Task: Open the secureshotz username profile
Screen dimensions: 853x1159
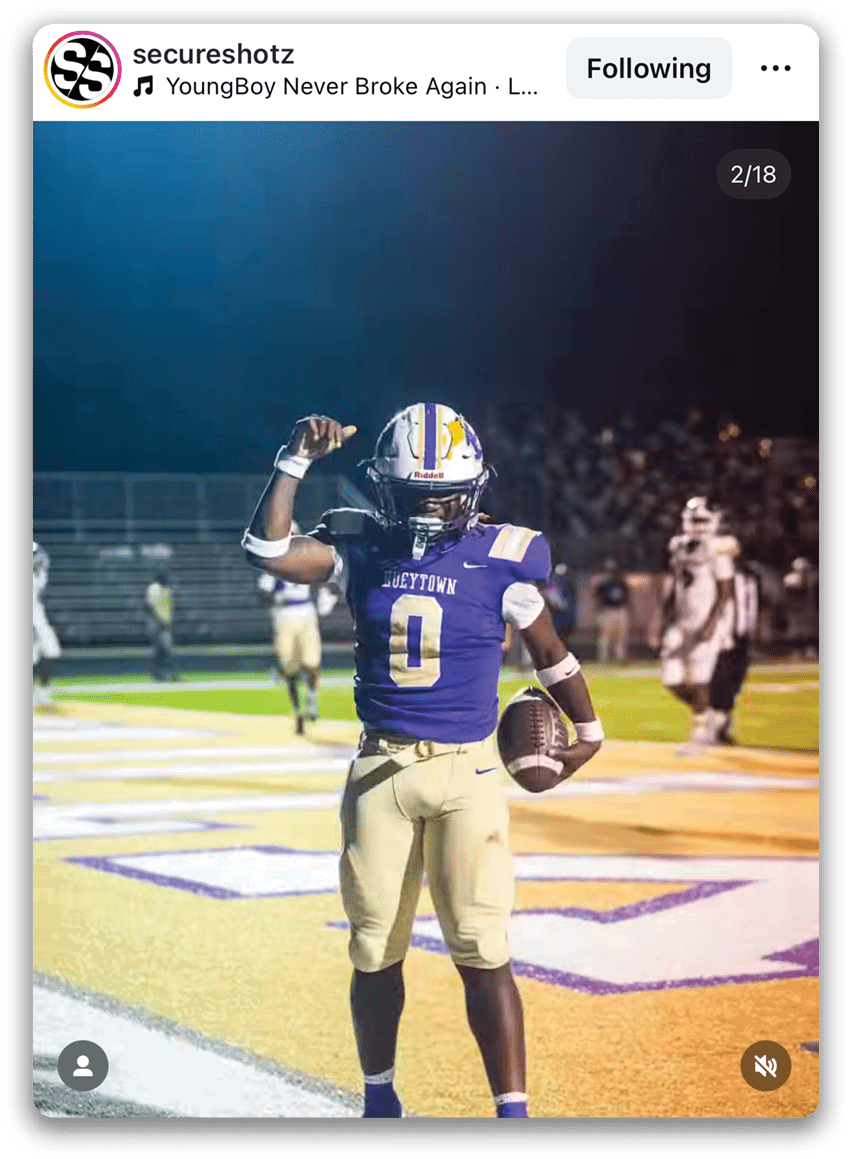Action: [213, 53]
